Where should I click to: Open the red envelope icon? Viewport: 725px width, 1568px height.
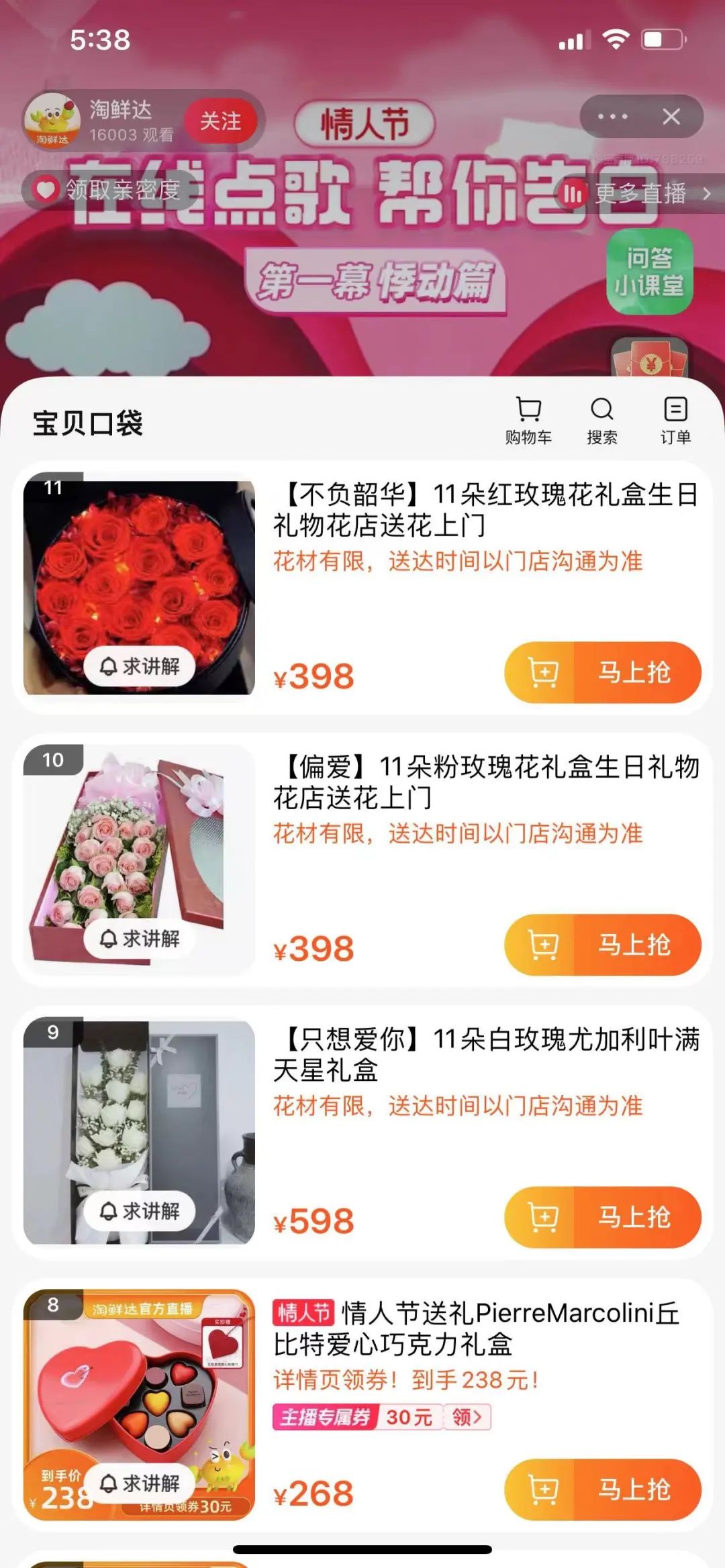click(x=649, y=359)
